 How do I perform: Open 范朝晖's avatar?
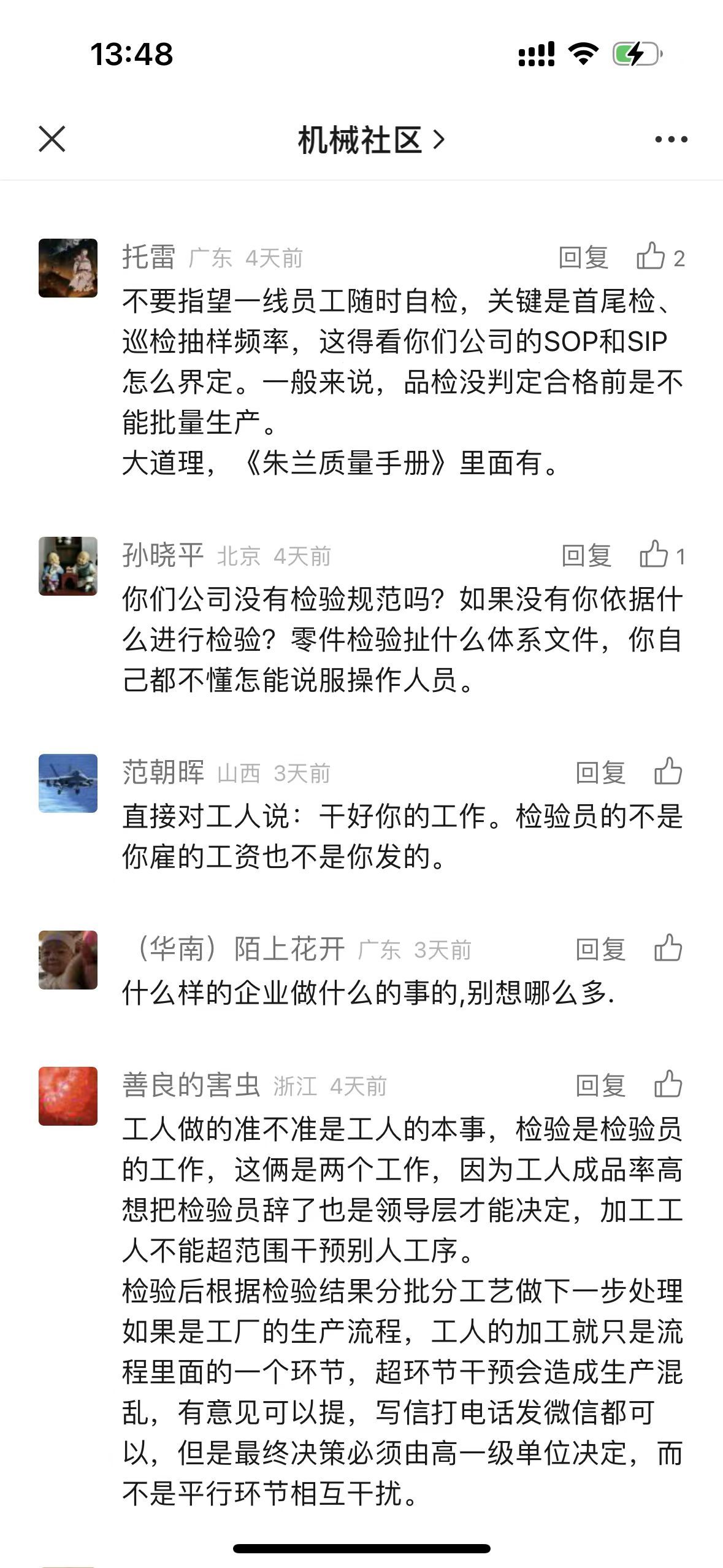click(68, 783)
